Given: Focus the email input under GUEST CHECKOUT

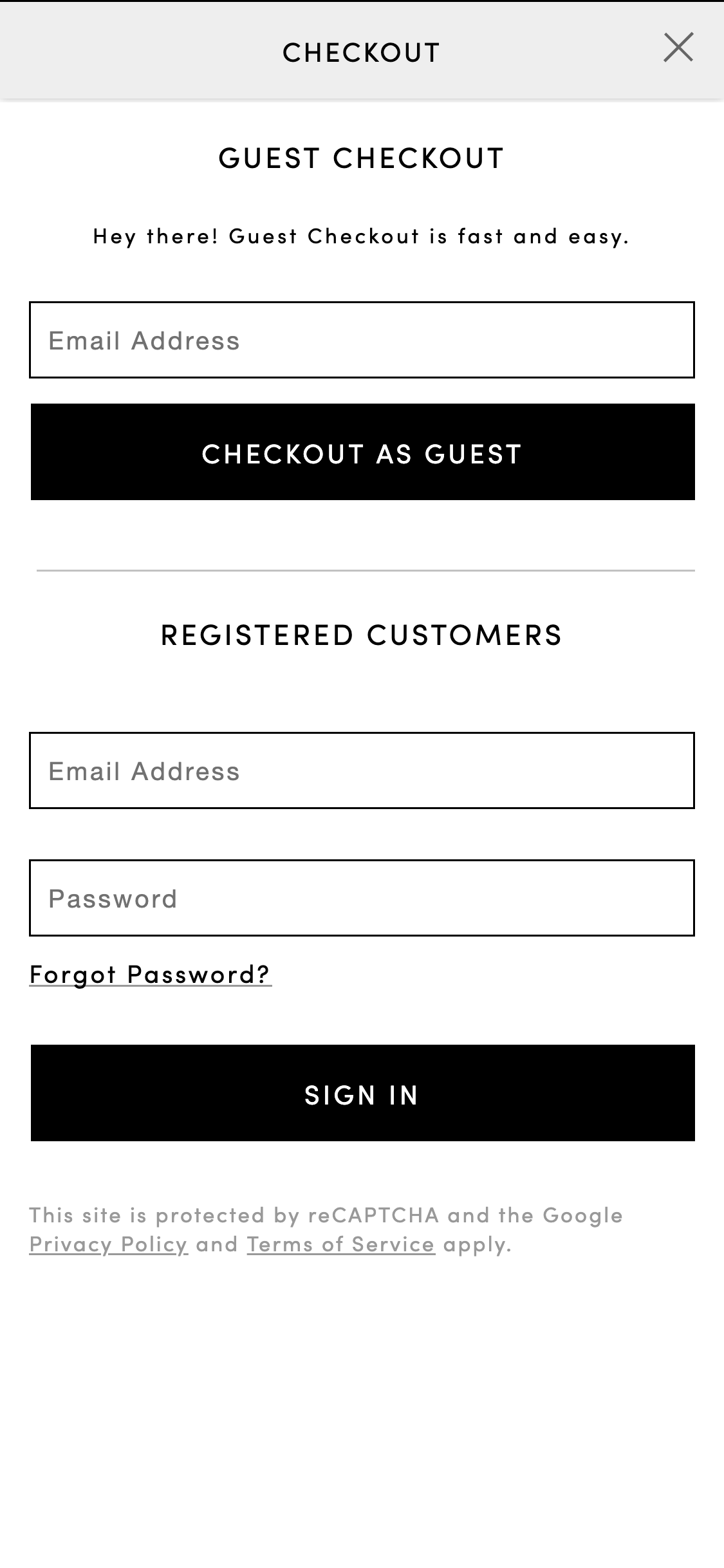Looking at the screenshot, I should click(x=362, y=340).
